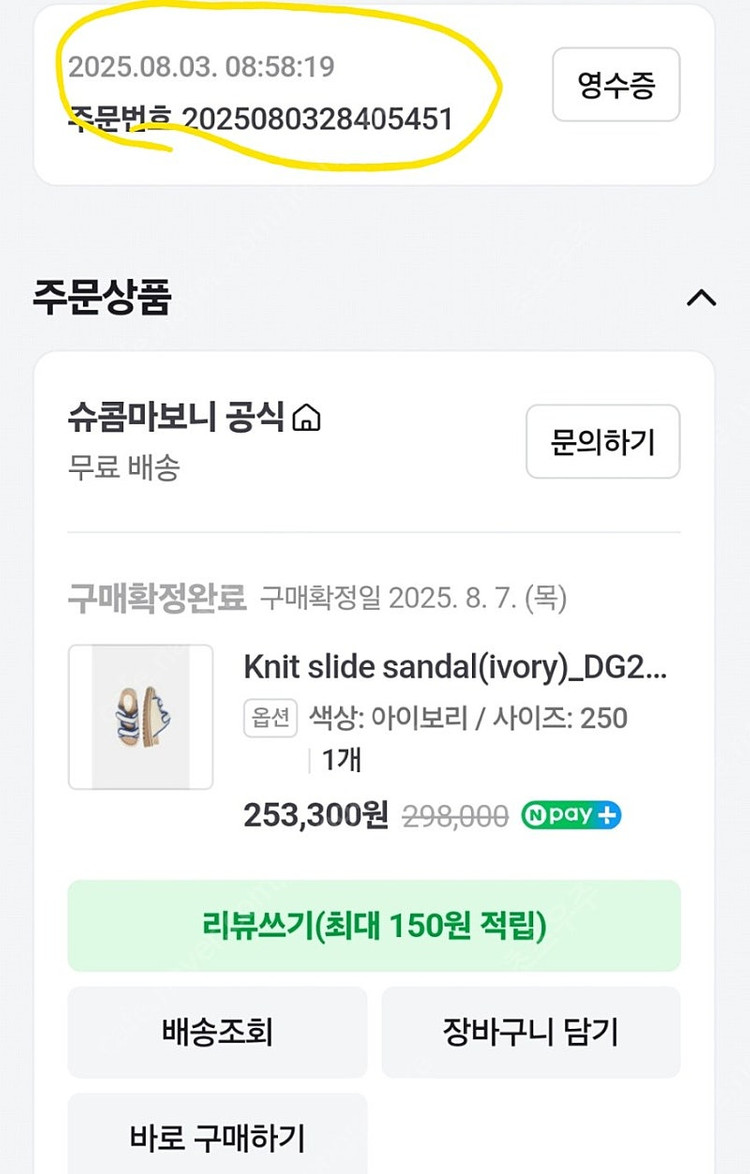Click 배송조회 to track shipping
The image size is (750, 1174).
pos(216,1032)
